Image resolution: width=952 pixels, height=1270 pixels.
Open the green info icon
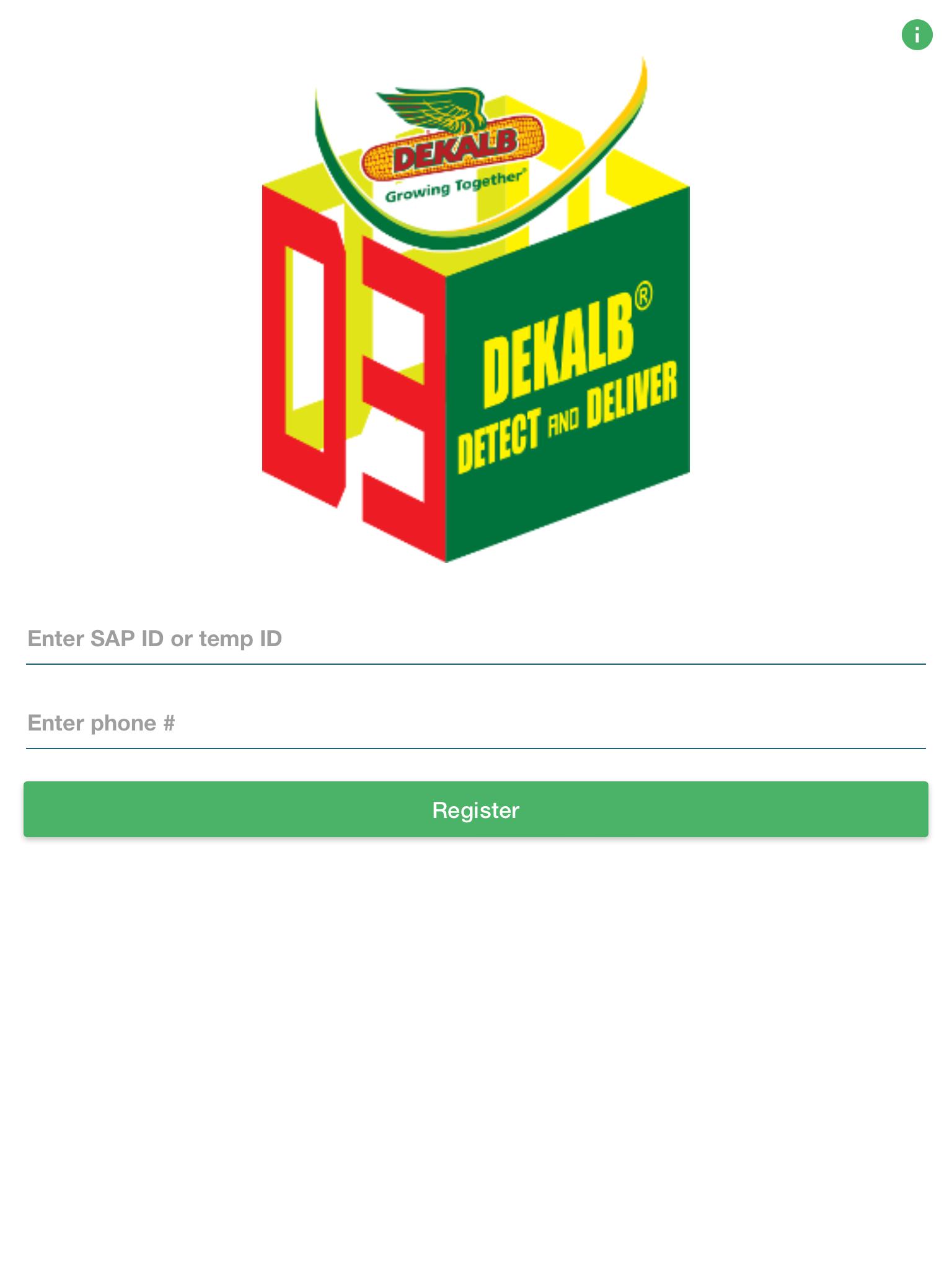pos(917,35)
